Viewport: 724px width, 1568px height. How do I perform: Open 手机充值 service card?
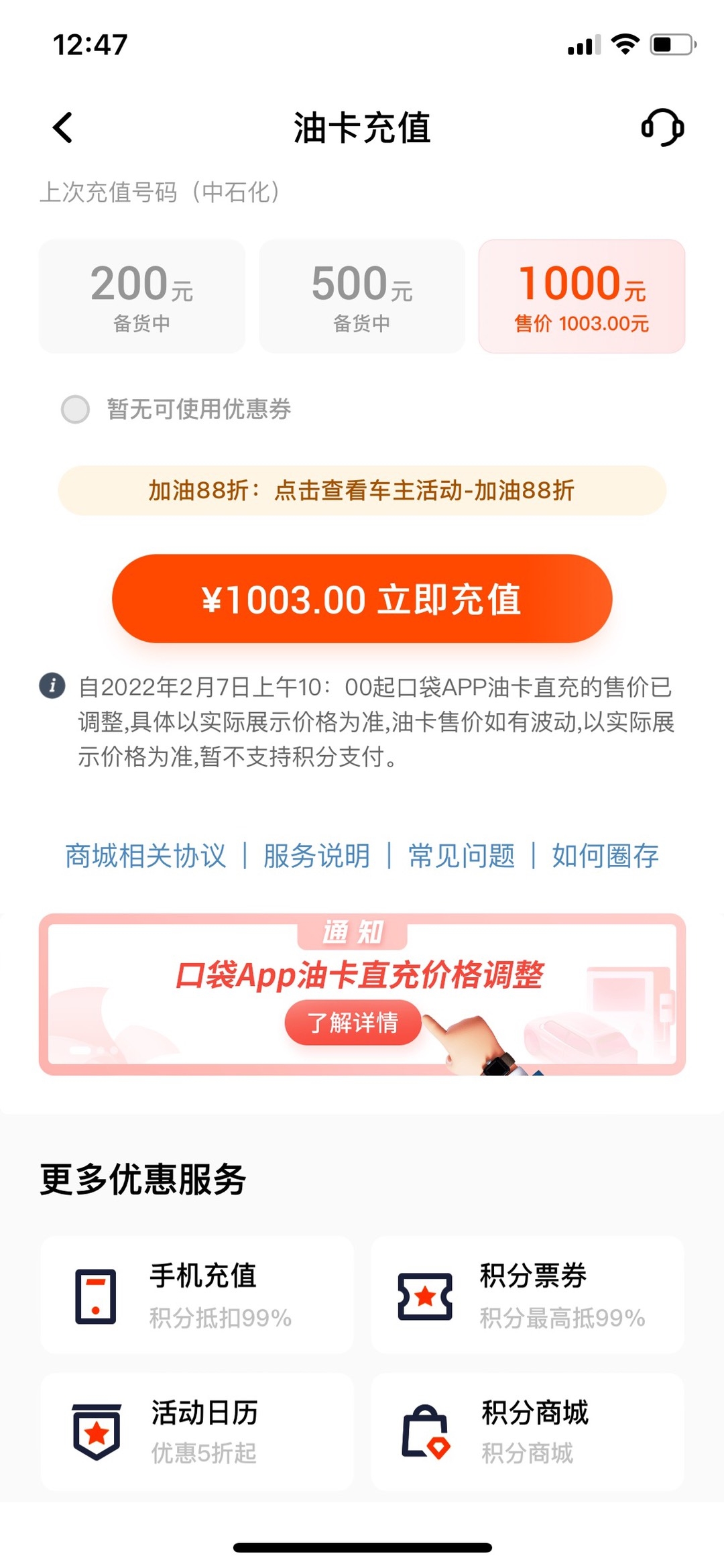[x=197, y=1295]
